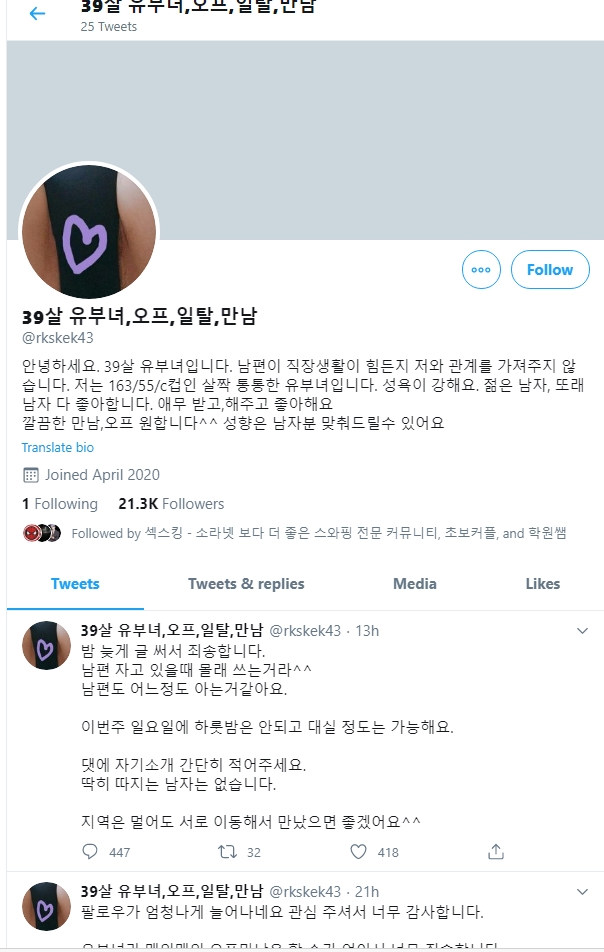Viewport: 604px width, 952px height.
Task: Expand the 21h tweet's dropdown chevron
Action: click(x=583, y=891)
